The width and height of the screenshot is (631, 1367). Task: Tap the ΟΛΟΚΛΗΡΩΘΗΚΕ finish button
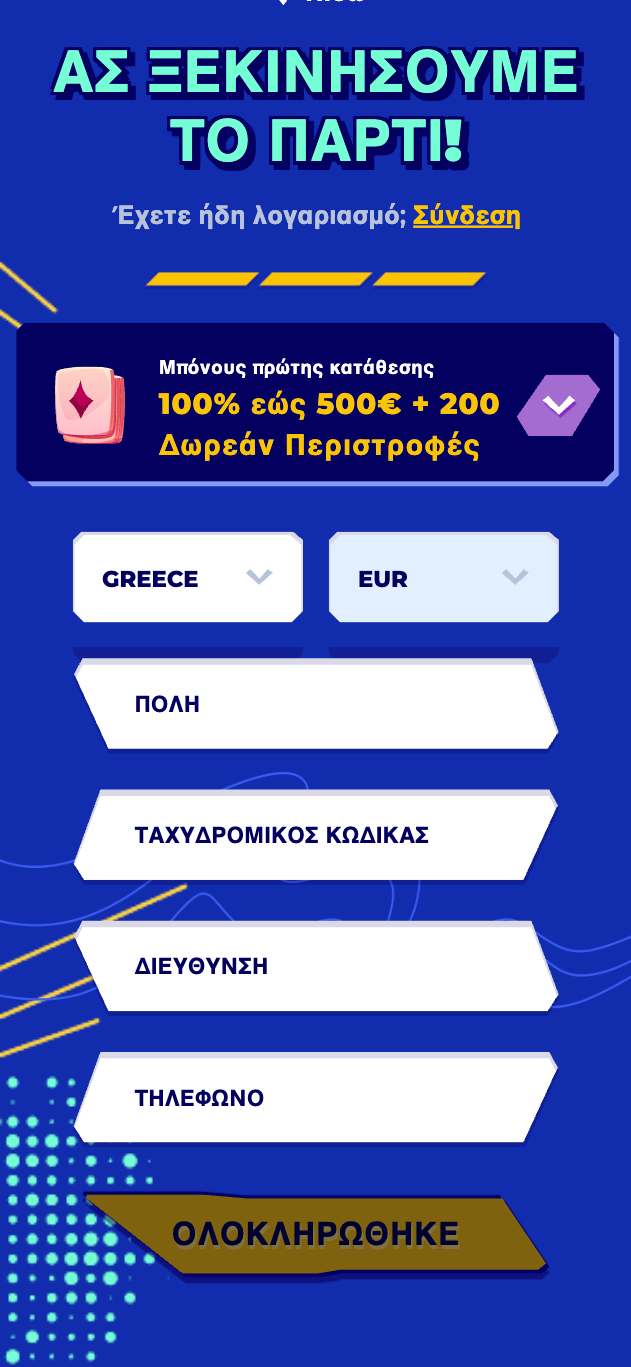pos(316,1234)
